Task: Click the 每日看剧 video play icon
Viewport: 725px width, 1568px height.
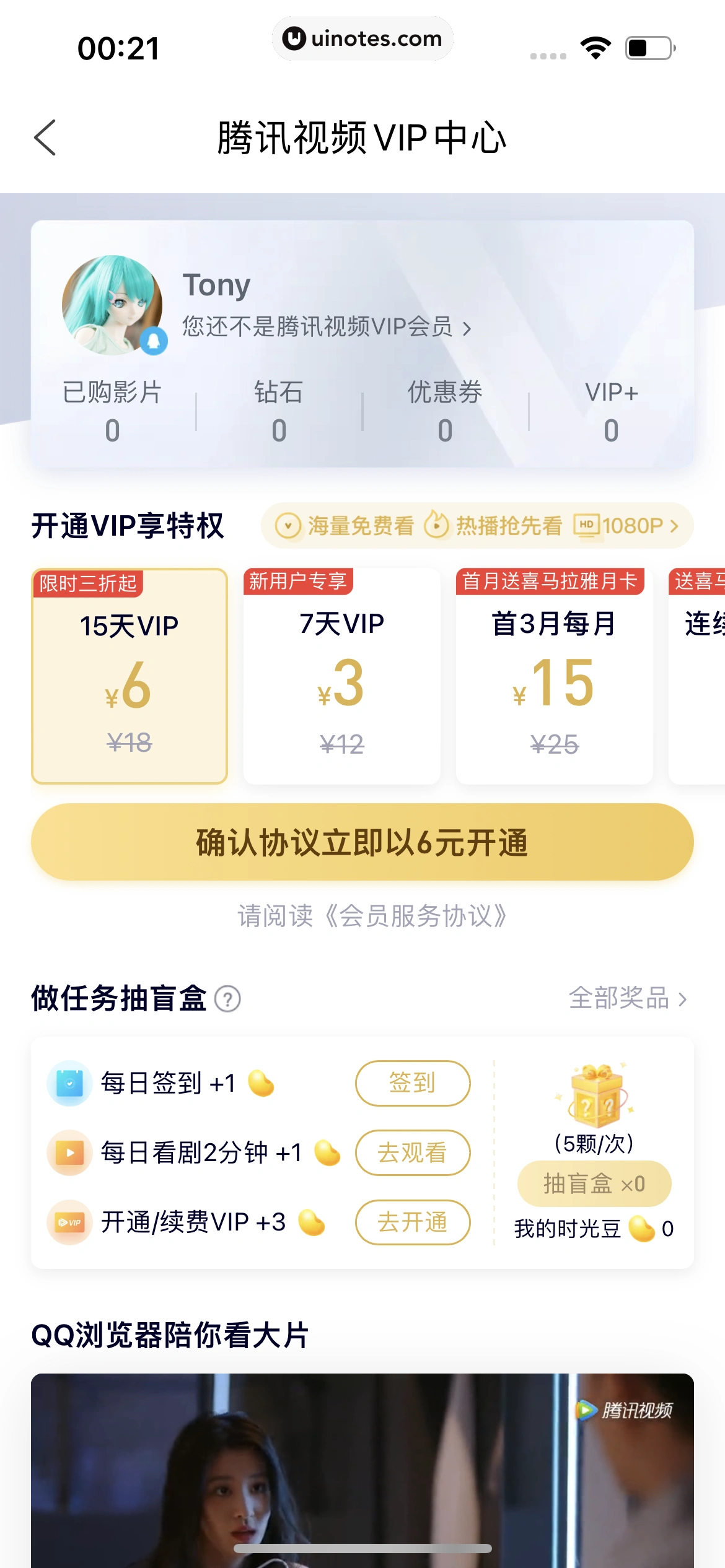Action: (69, 1152)
